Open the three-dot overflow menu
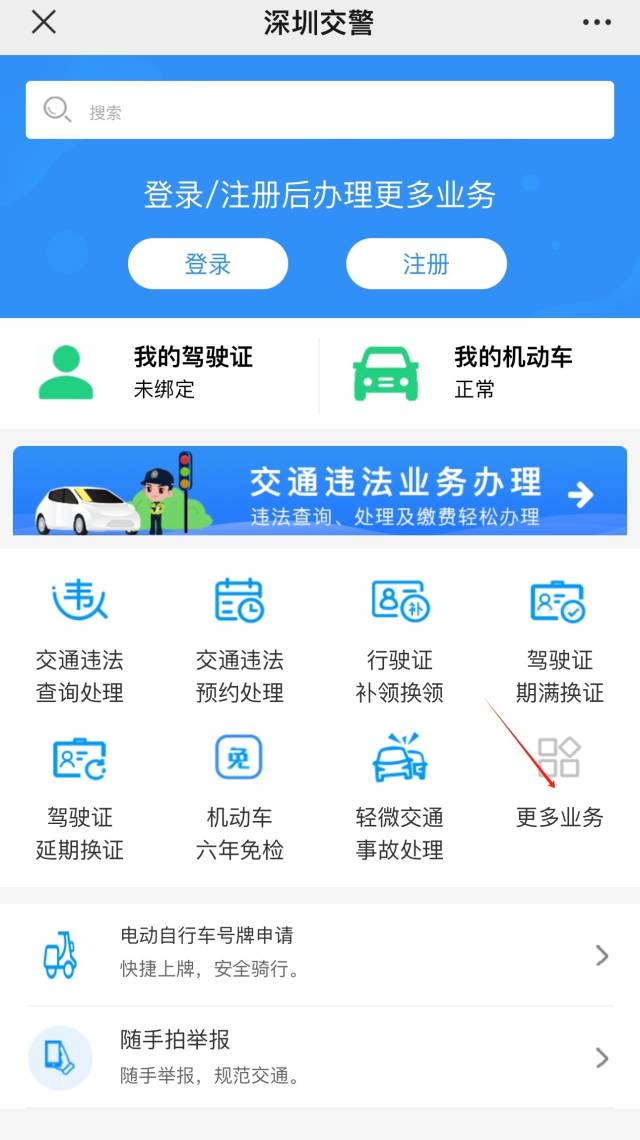The width and height of the screenshot is (640, 1140). click(596, 22)
